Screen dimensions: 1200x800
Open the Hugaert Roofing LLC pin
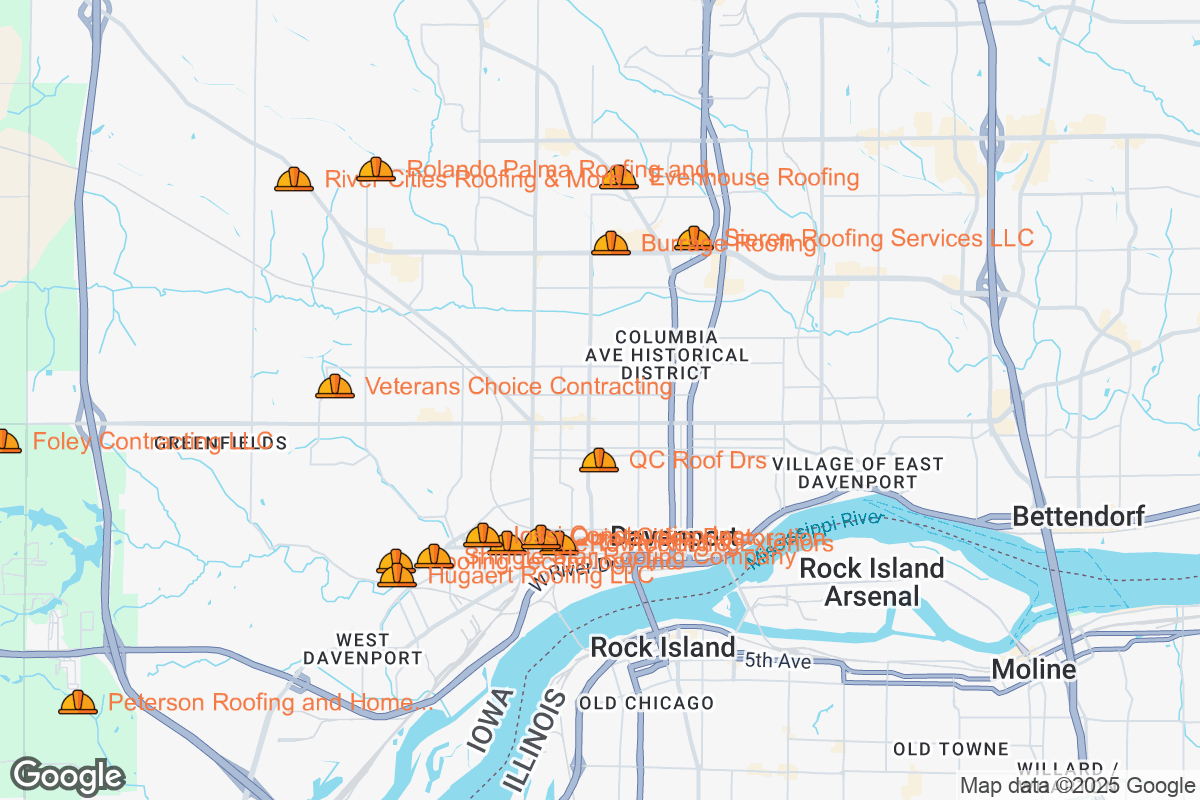point(397,576)
